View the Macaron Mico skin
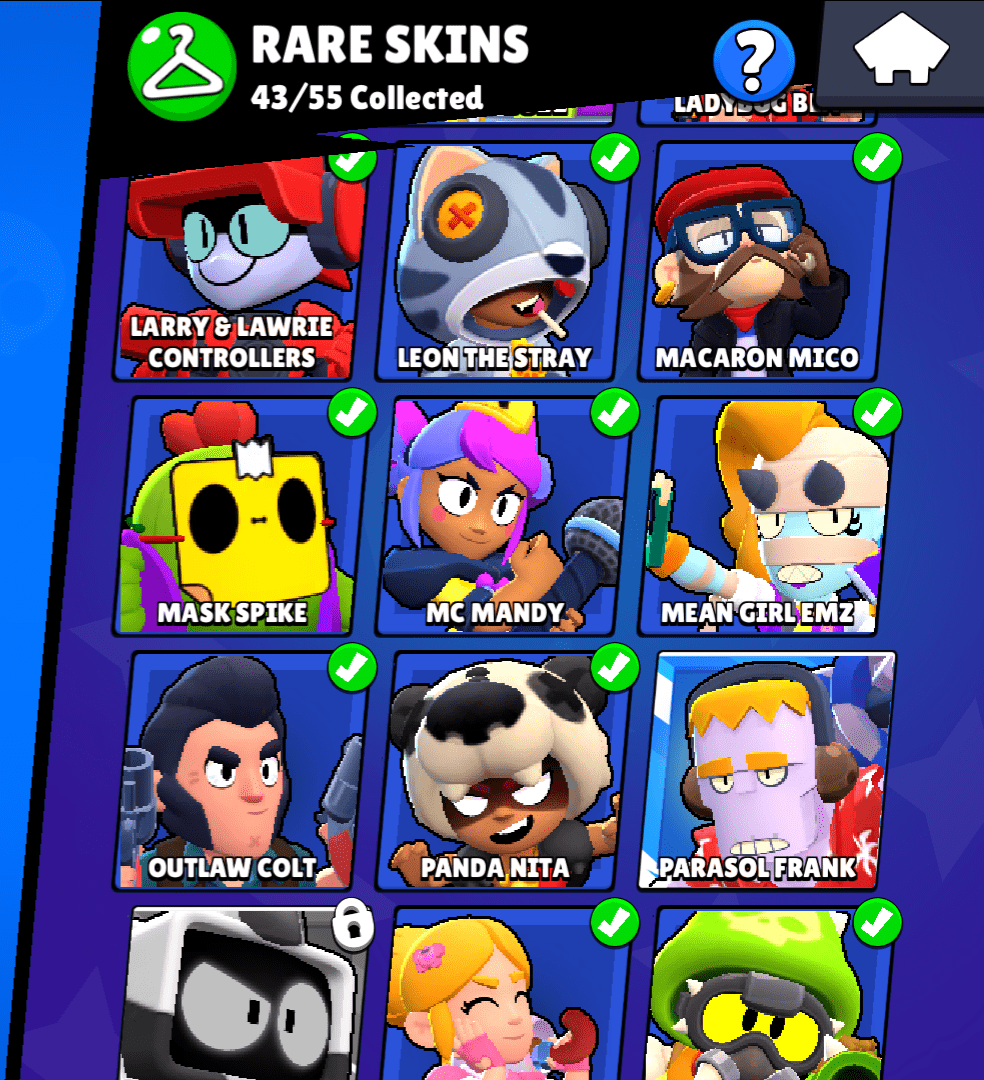The width and height of the screenshot is (984, 1080). (765, 262)
